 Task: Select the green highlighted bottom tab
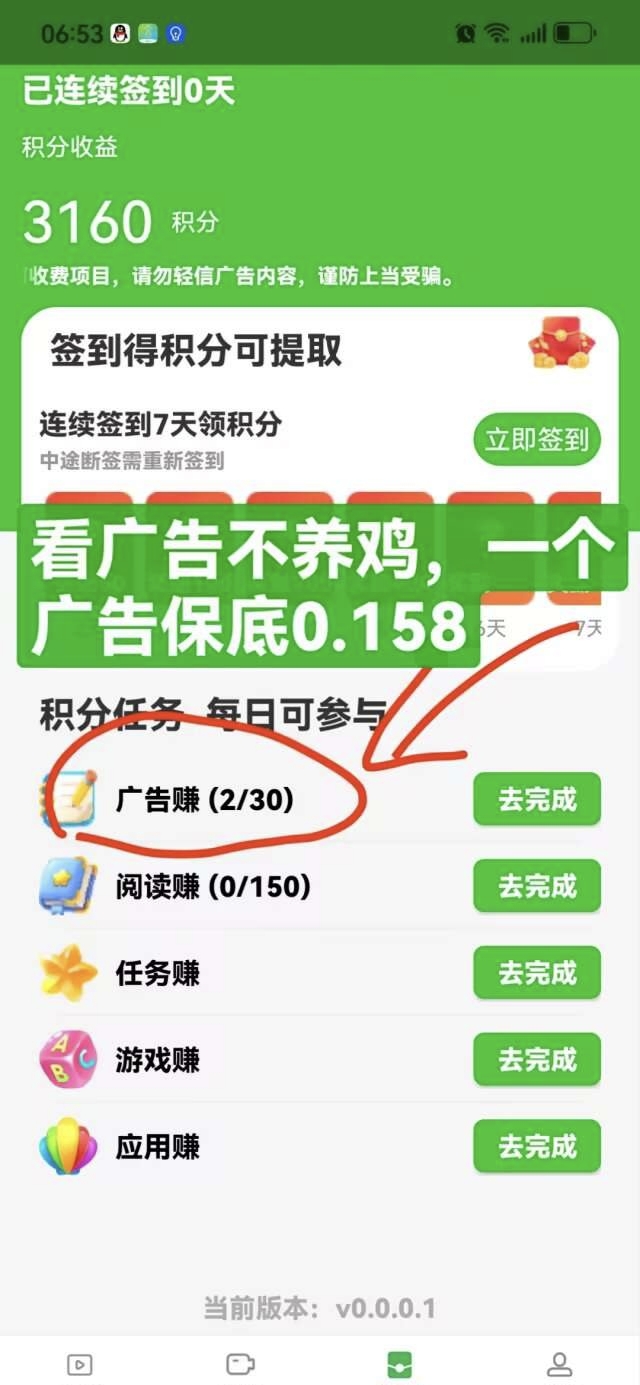[x=400, y=1364]
